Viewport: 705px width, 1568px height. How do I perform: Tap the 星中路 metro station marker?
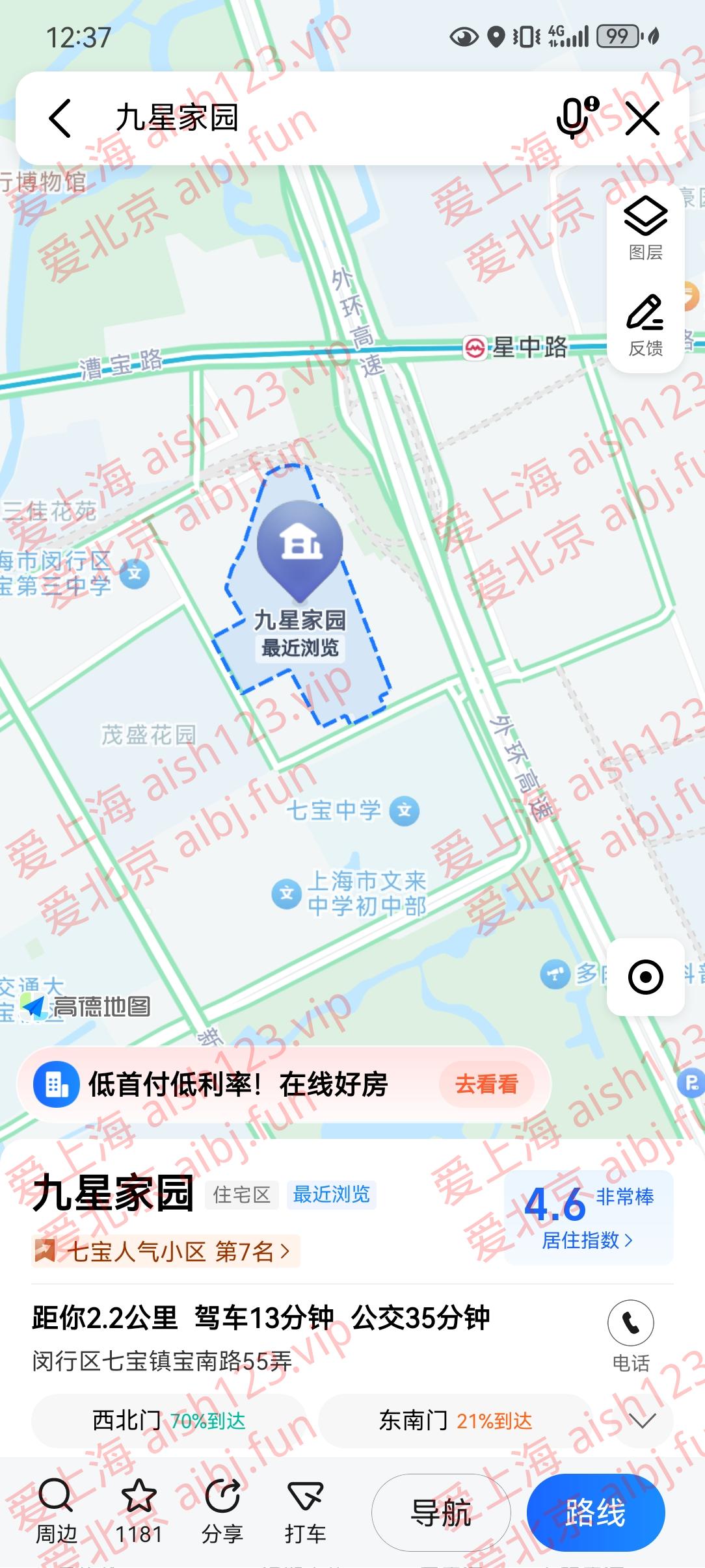[x=475, y=348]
